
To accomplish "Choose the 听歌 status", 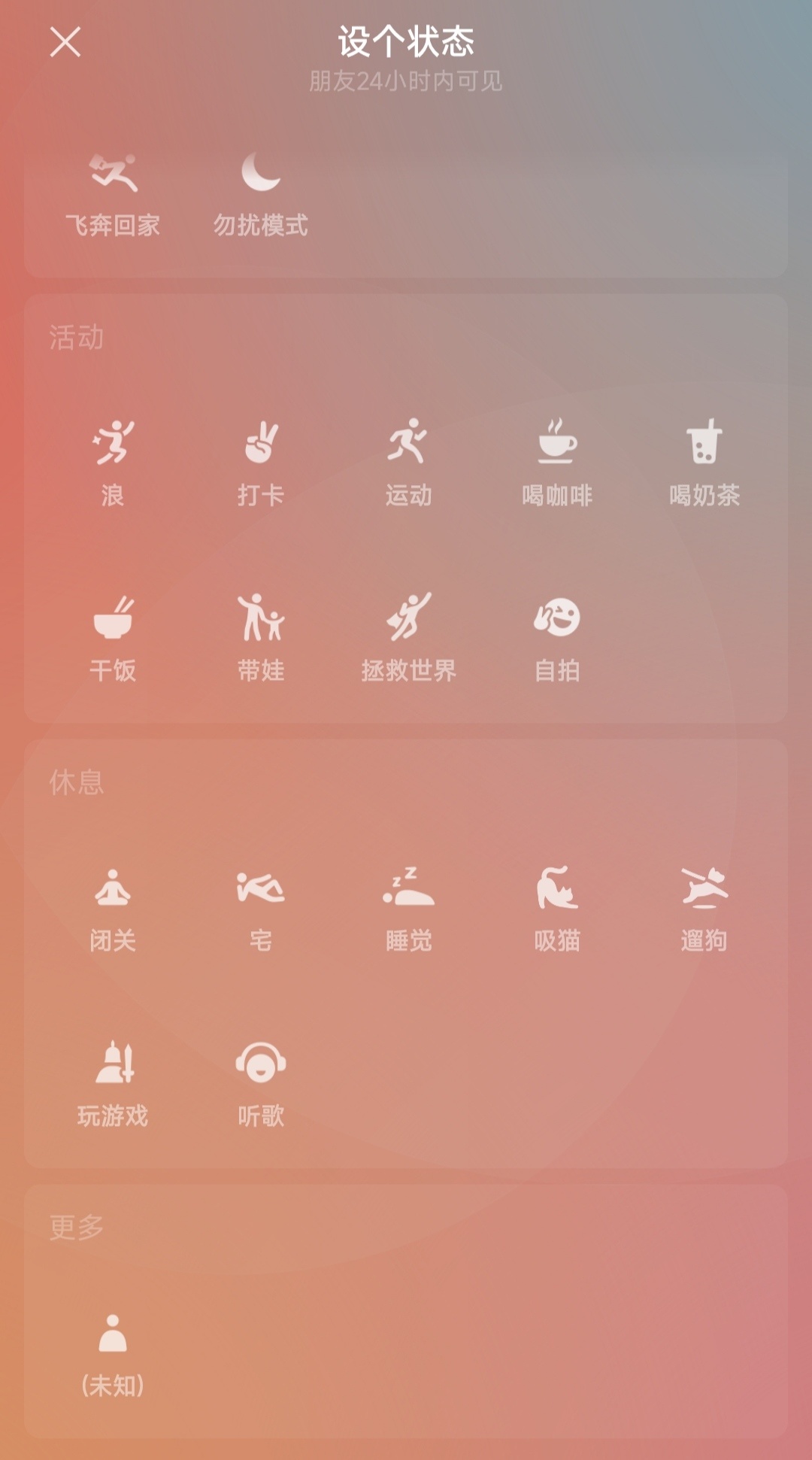I will (261, 1083).
